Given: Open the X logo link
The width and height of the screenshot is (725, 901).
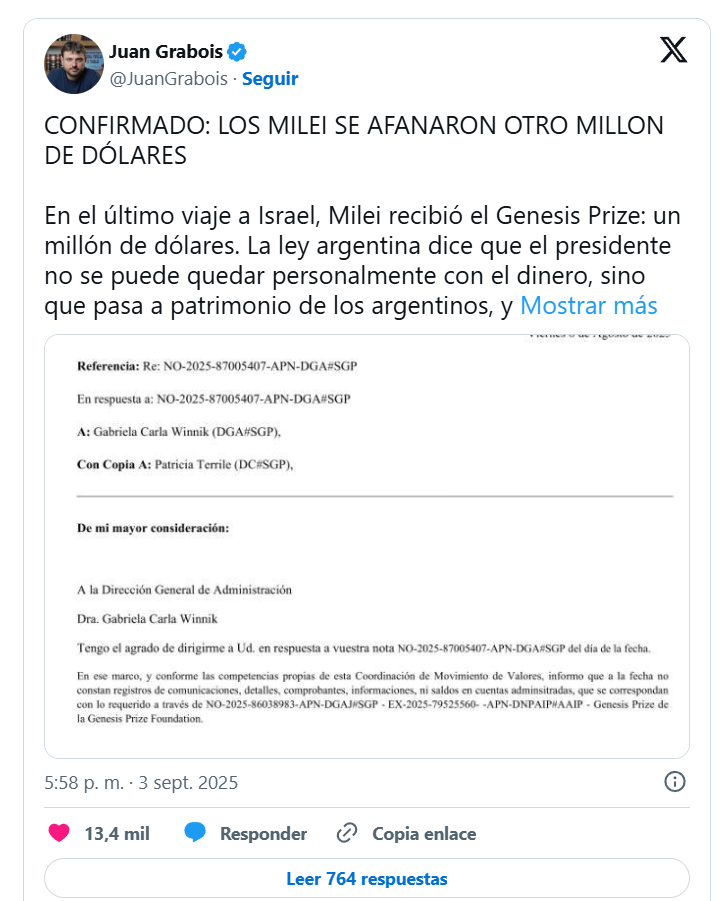Looking at the screenshot, I should click(x=674, y=50).
